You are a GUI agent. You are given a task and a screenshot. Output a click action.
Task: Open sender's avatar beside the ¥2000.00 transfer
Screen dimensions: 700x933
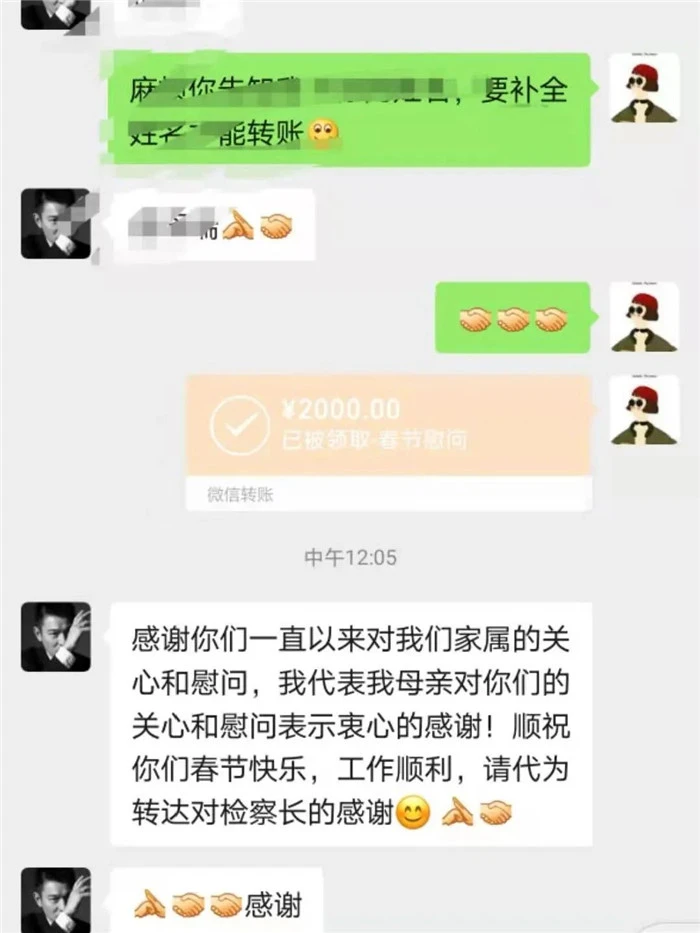[644, 409]
